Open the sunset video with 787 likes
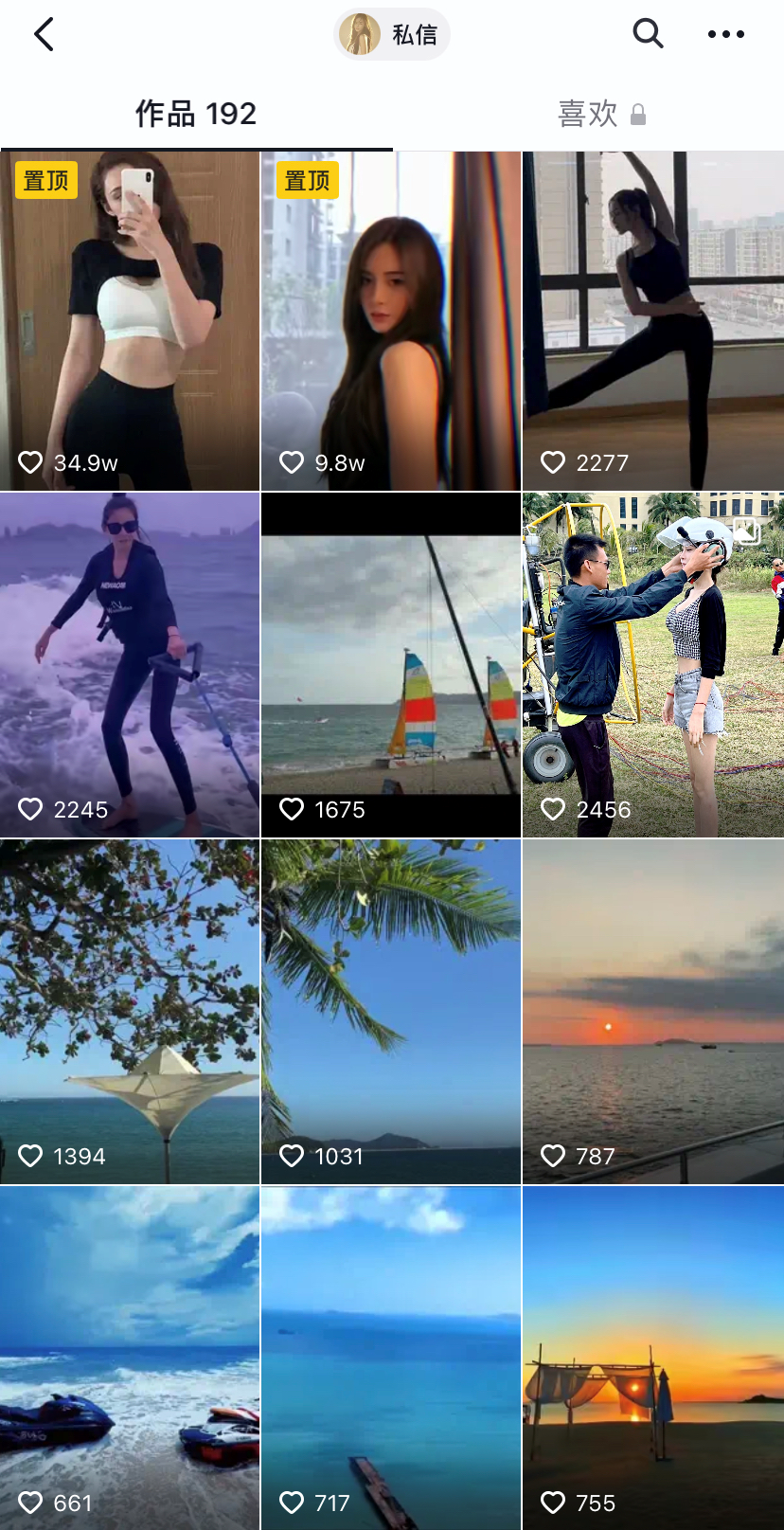The width and height of the screenshot is (784, 1530). coord(653,1011)
